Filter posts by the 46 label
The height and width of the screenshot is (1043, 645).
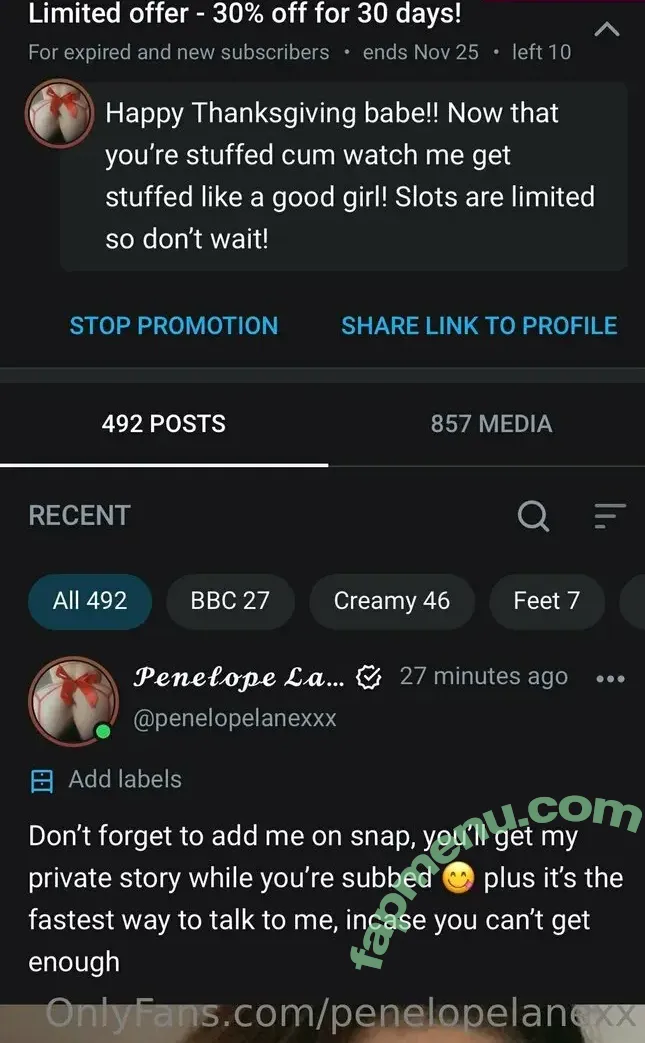point(391,601)
